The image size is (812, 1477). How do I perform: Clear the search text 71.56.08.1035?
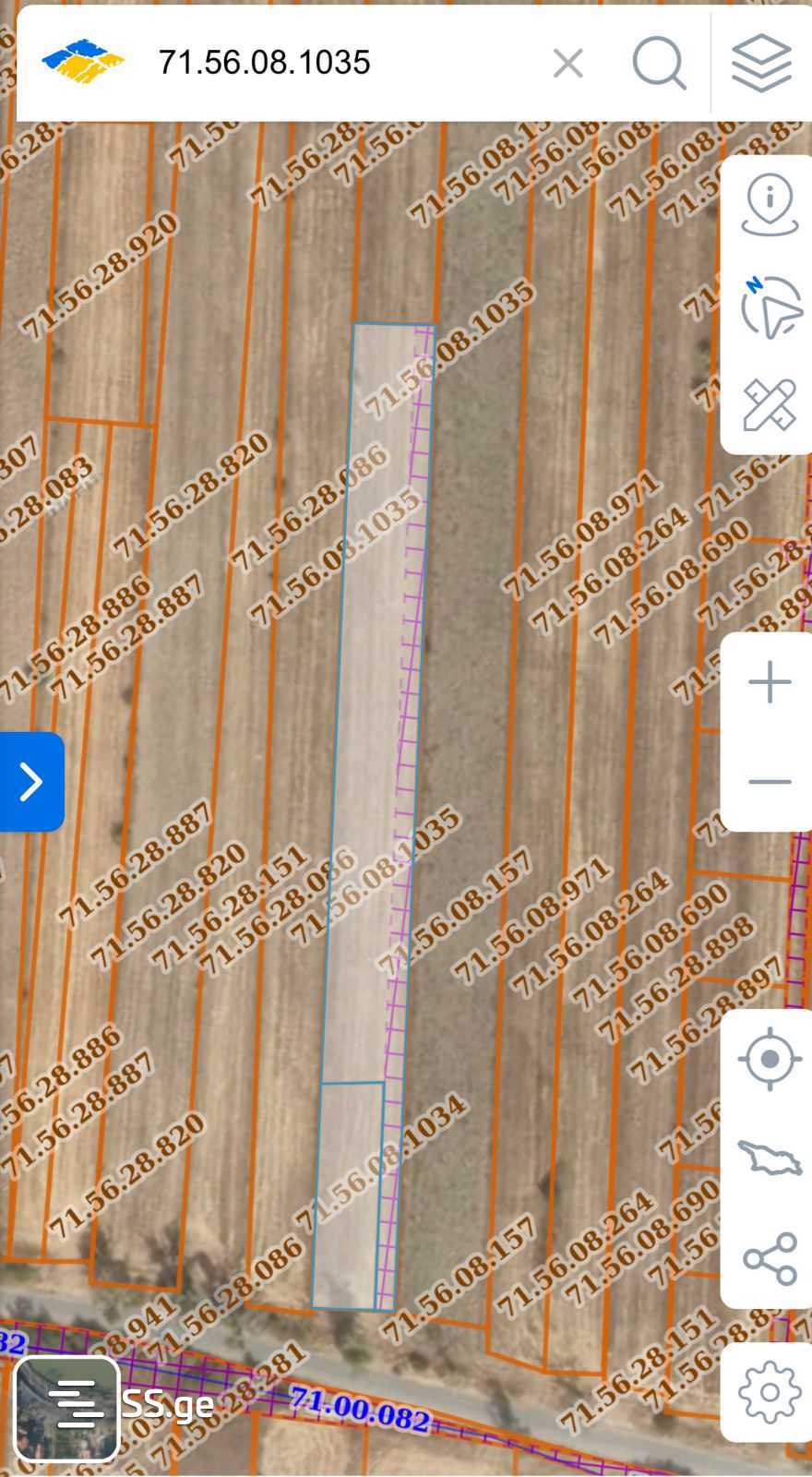click(568, 64)
